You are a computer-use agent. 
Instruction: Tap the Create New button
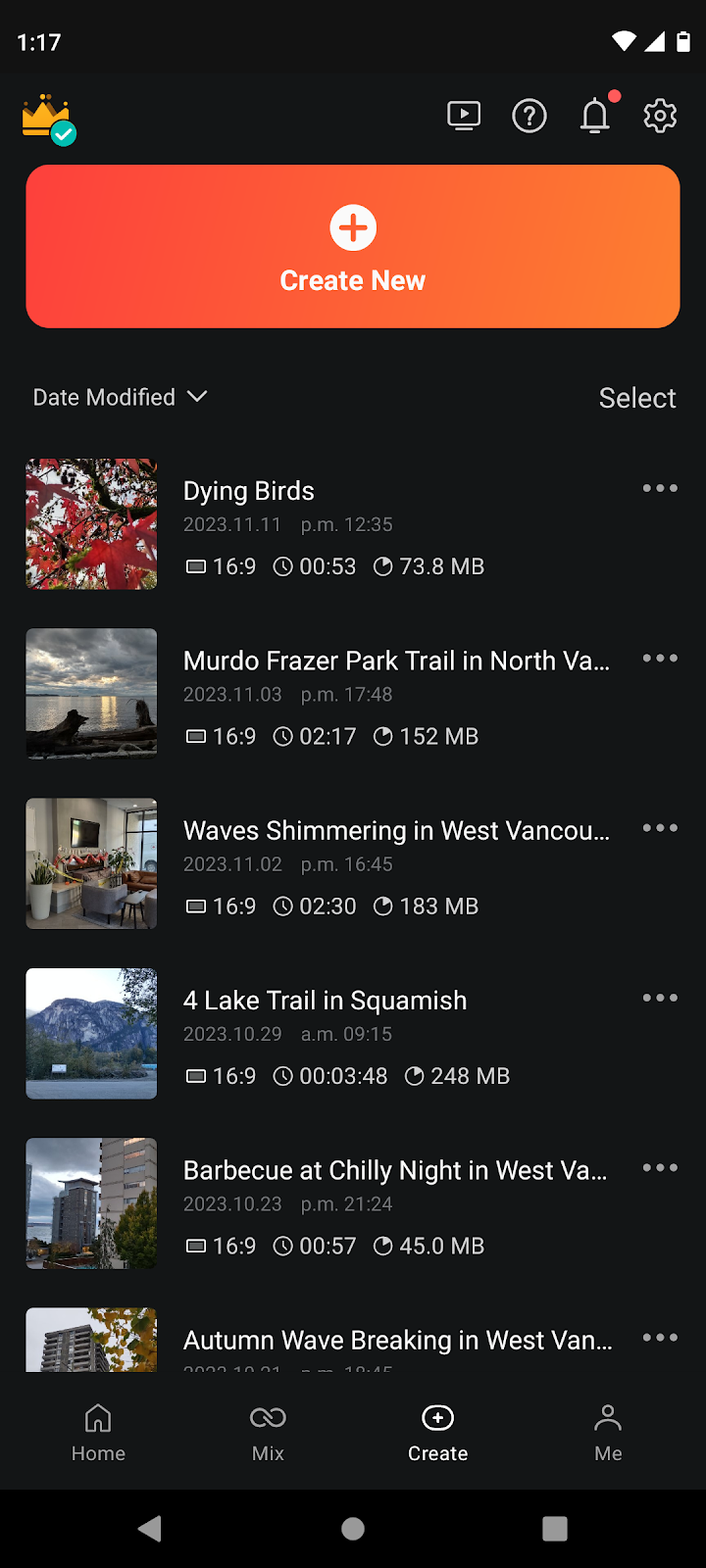click(x=353, y=246)
